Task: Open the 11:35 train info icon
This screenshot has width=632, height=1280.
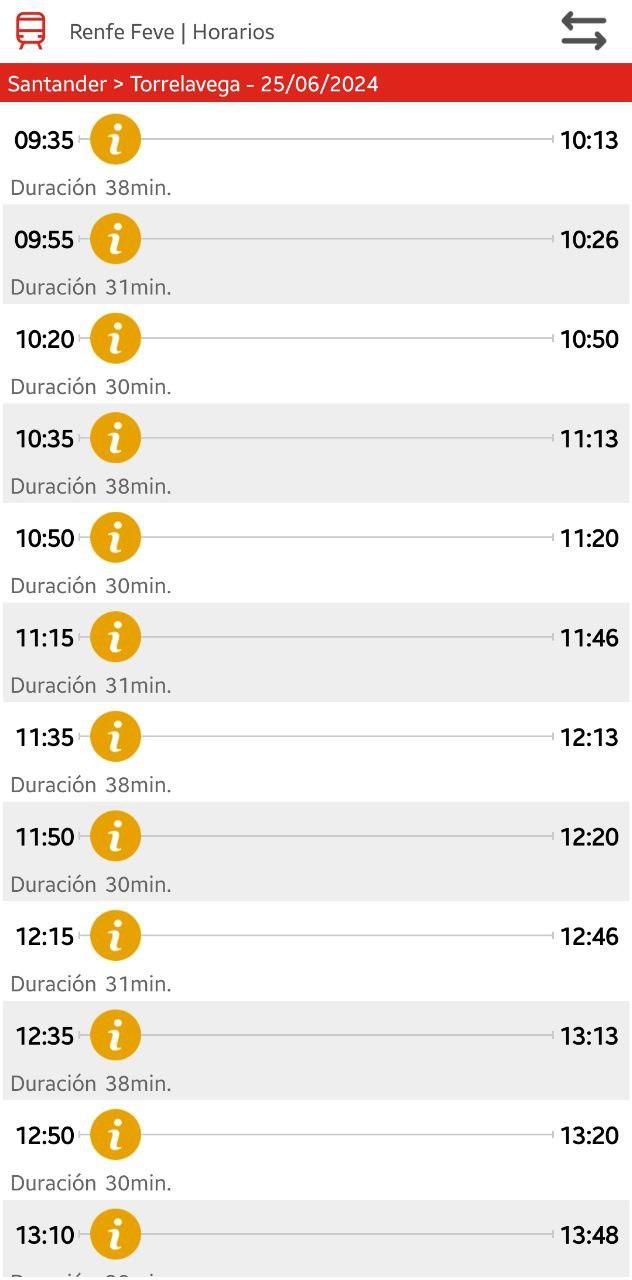Action: (x=115, y=736)
